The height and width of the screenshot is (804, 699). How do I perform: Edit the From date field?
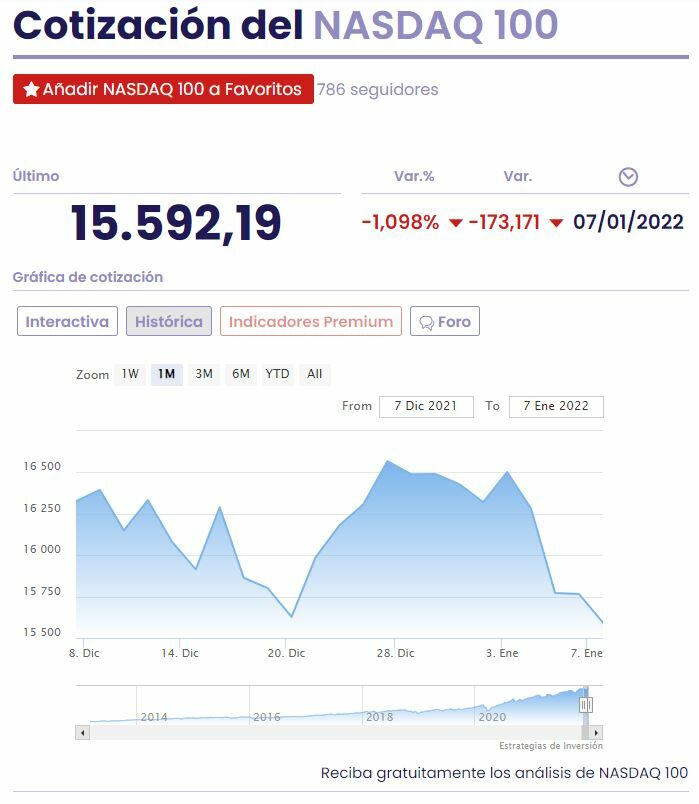426,406
